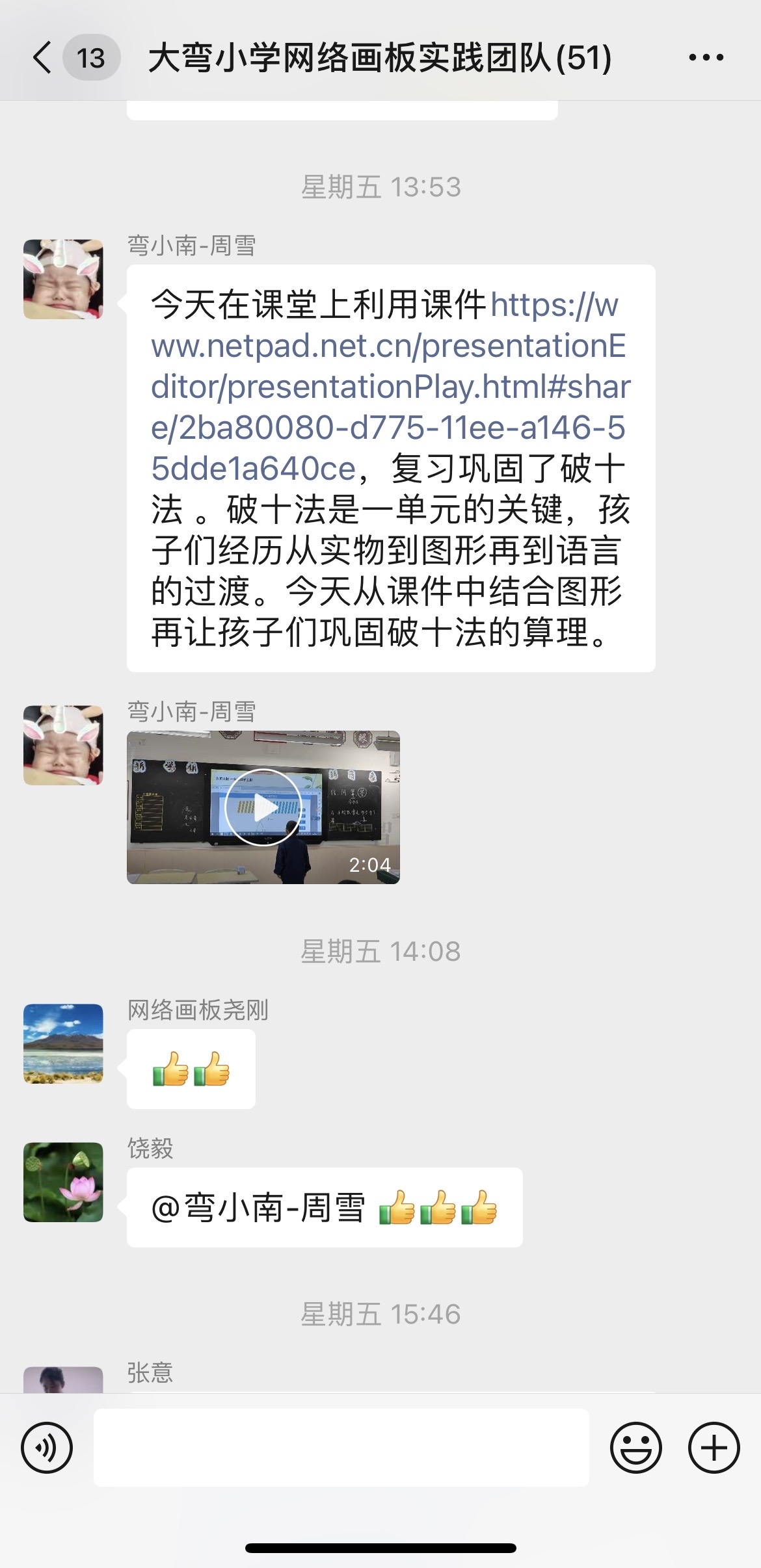Play the 2:04 classroom video
The height and width of the screenshot is (1568, 761).
coord(263,807)
